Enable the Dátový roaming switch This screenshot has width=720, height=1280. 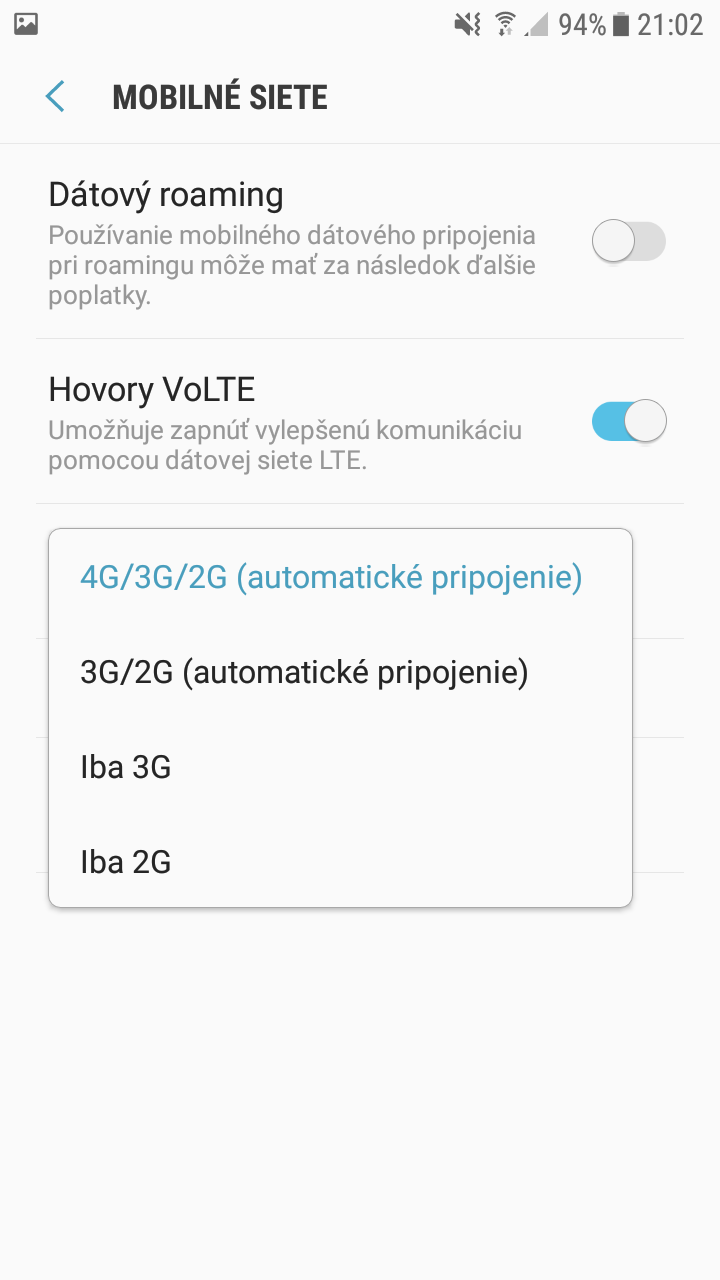(x=629, y=242)
